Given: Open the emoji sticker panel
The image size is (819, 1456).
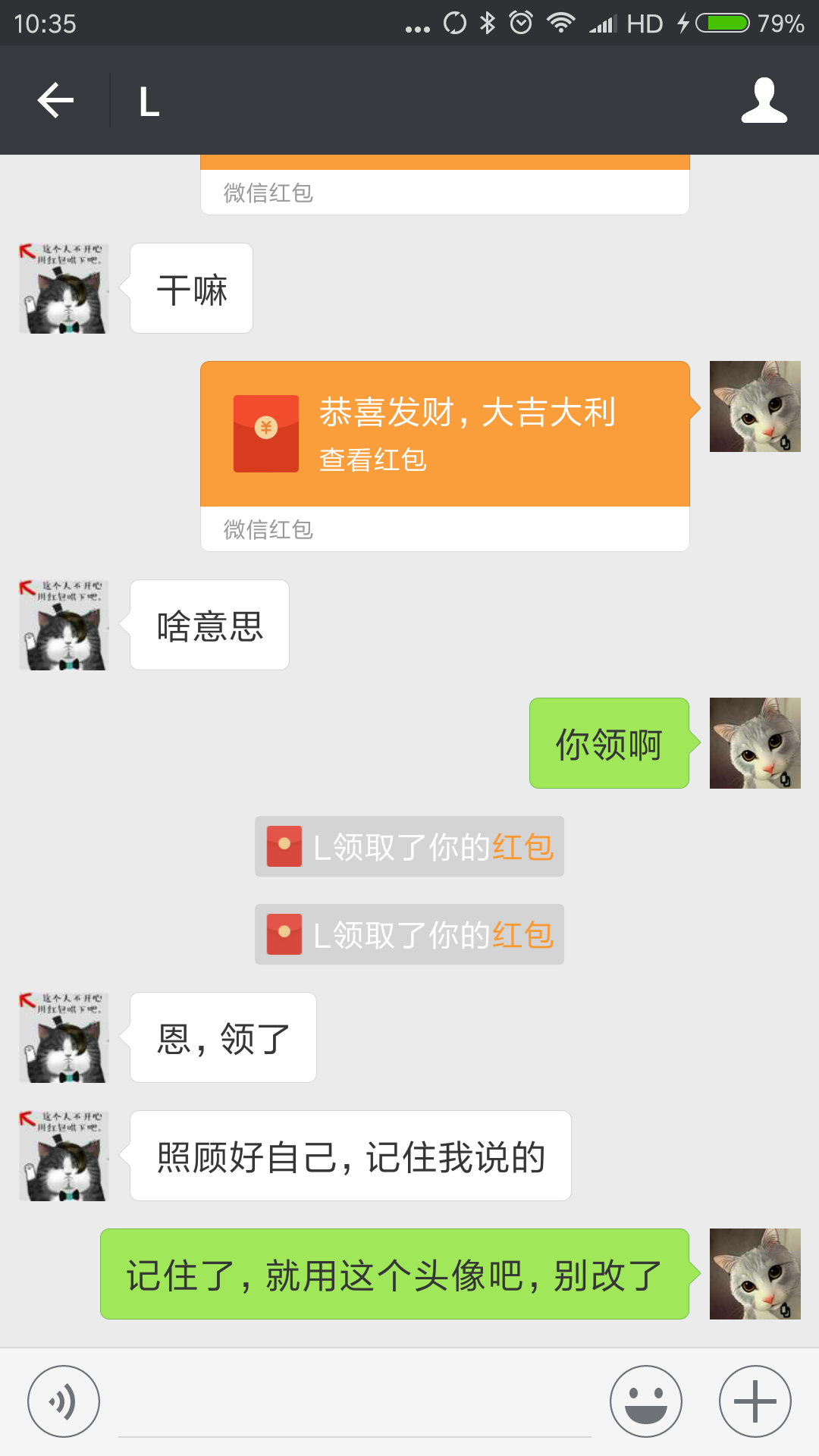Looking at the screenshot, I should click(x=645, y=1401).
